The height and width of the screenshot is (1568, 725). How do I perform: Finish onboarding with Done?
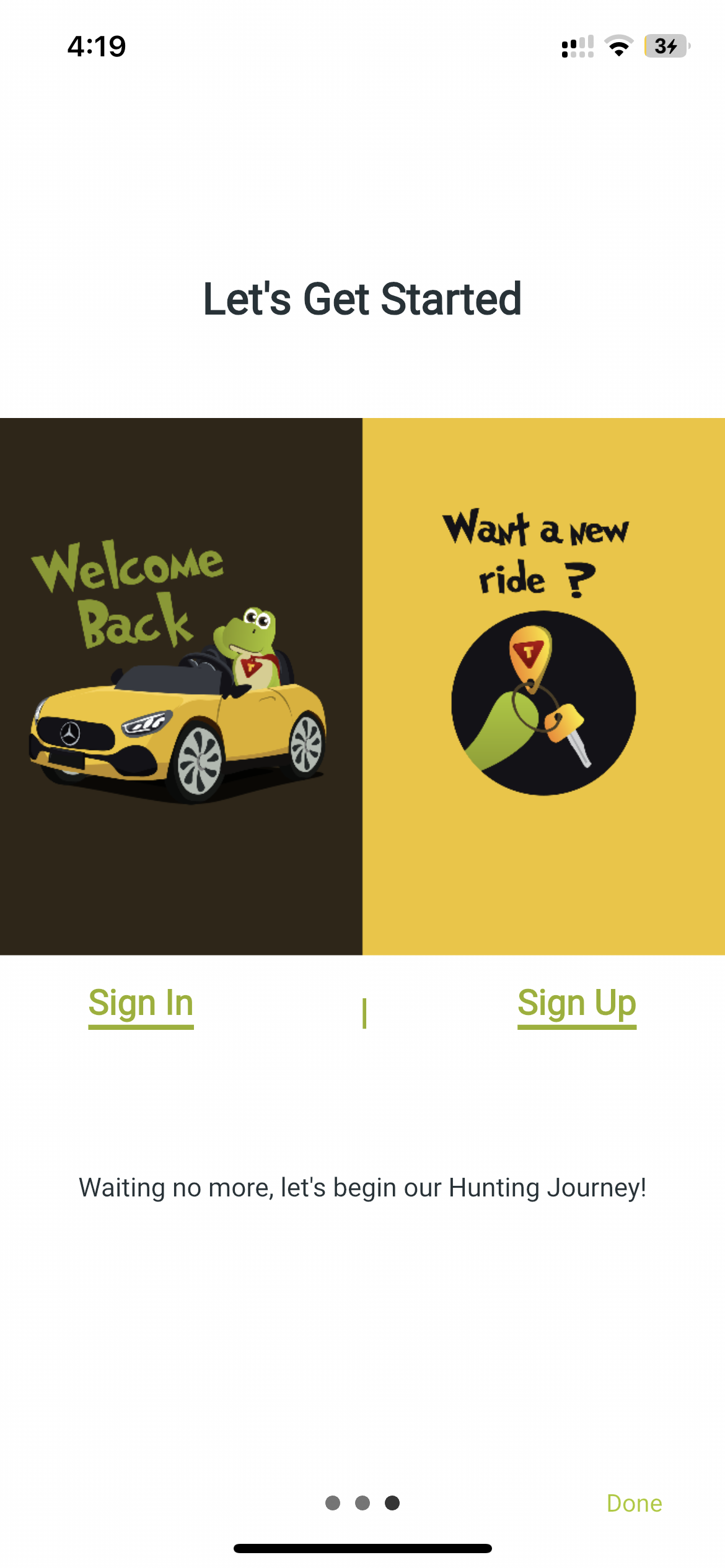[x=634, y=1503]
